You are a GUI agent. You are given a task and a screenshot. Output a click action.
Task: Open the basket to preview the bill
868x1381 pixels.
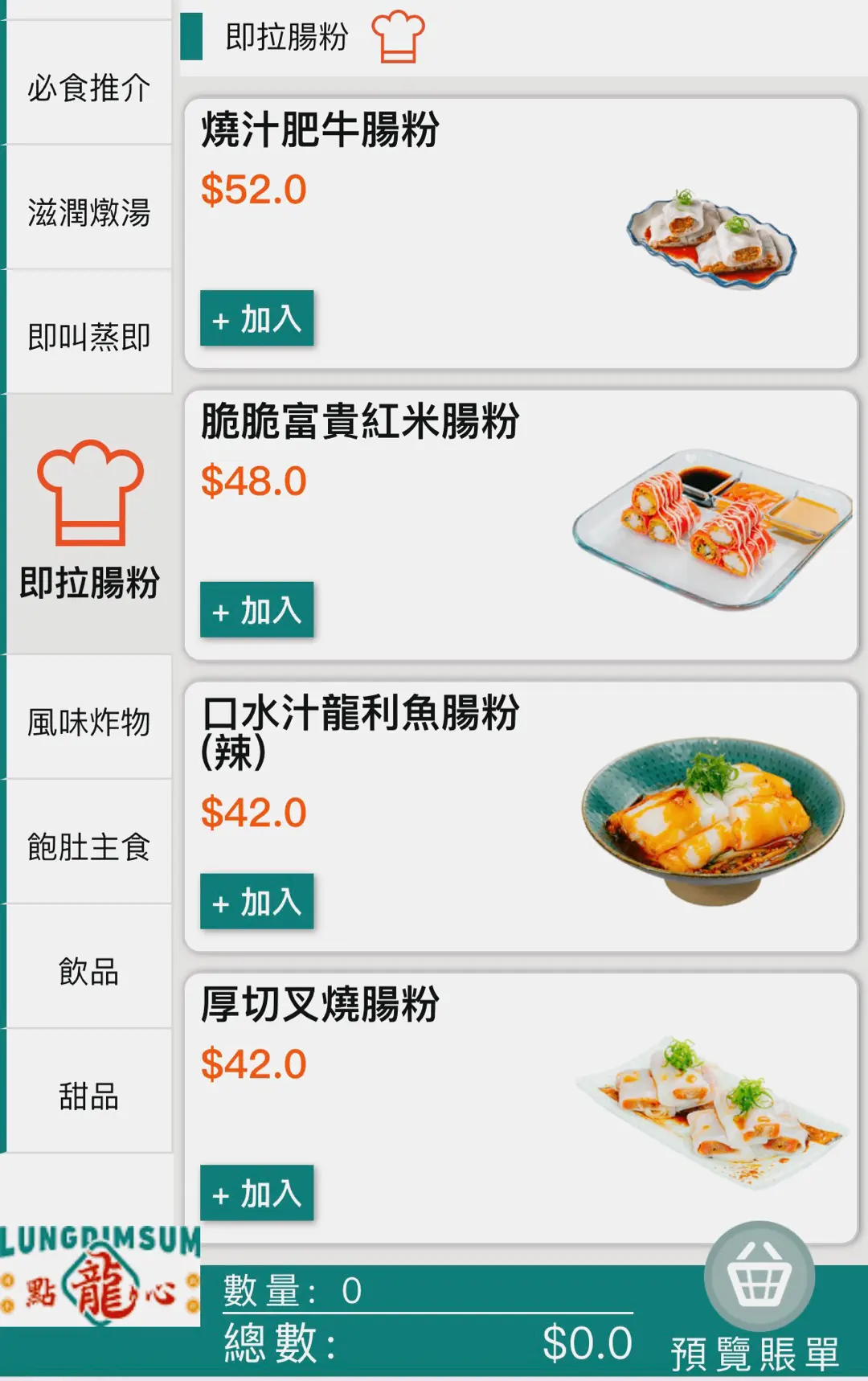pos(758,1278)
